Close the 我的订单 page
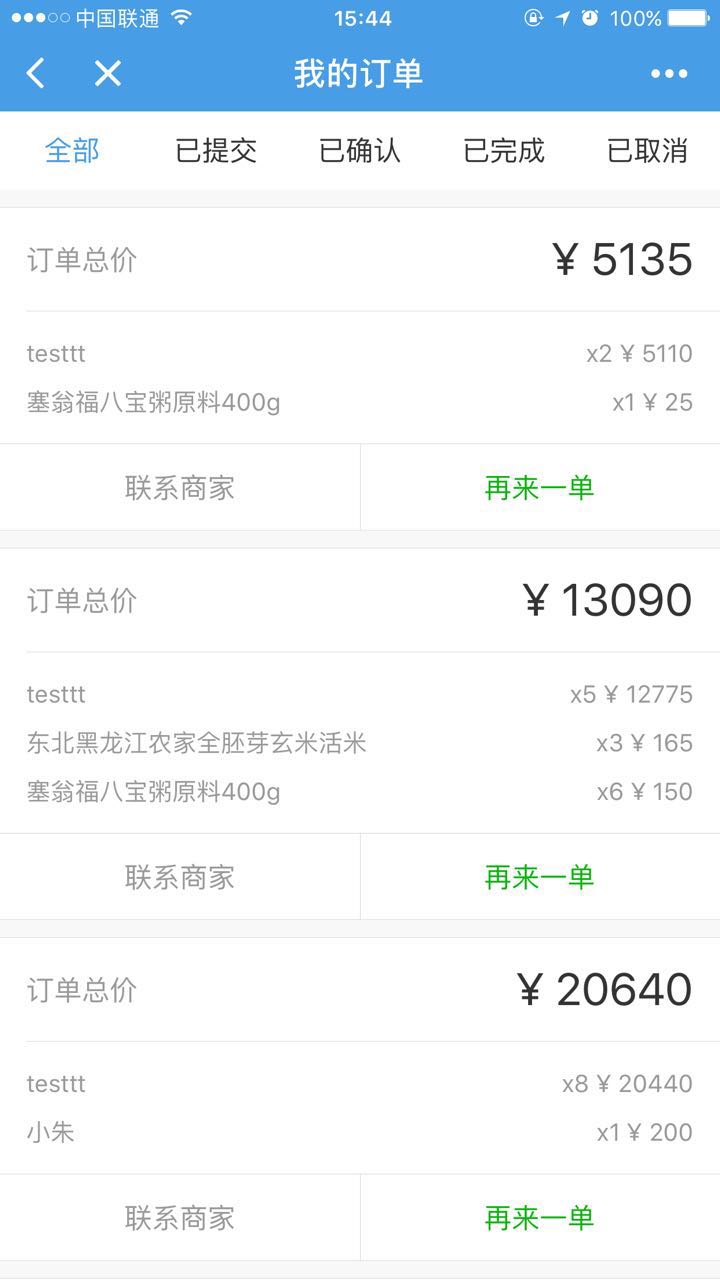 coord(107,73)
